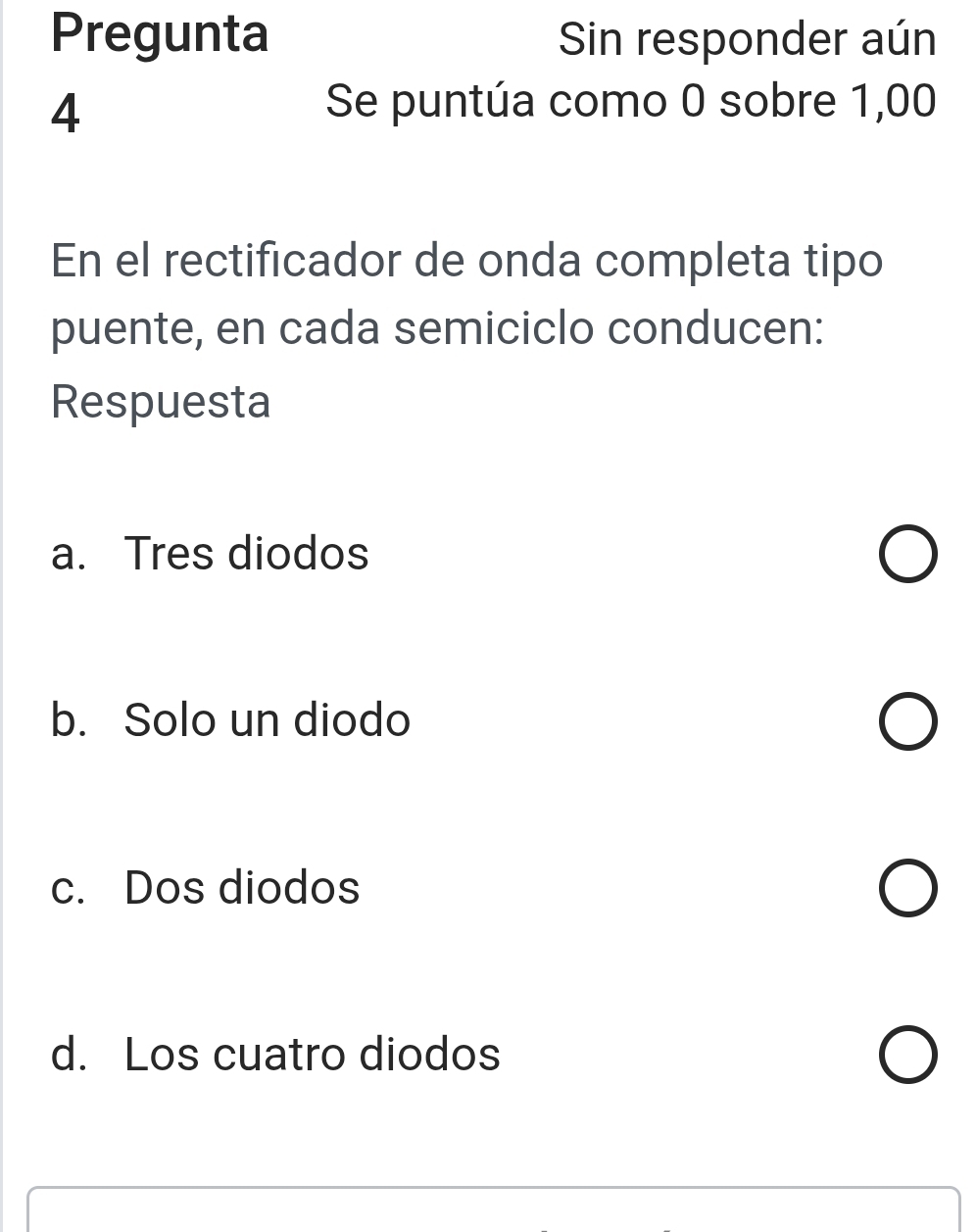Click the option label 'Los cuatro diodos'
Screen dimensions: 976x1232
(312, 1055)
